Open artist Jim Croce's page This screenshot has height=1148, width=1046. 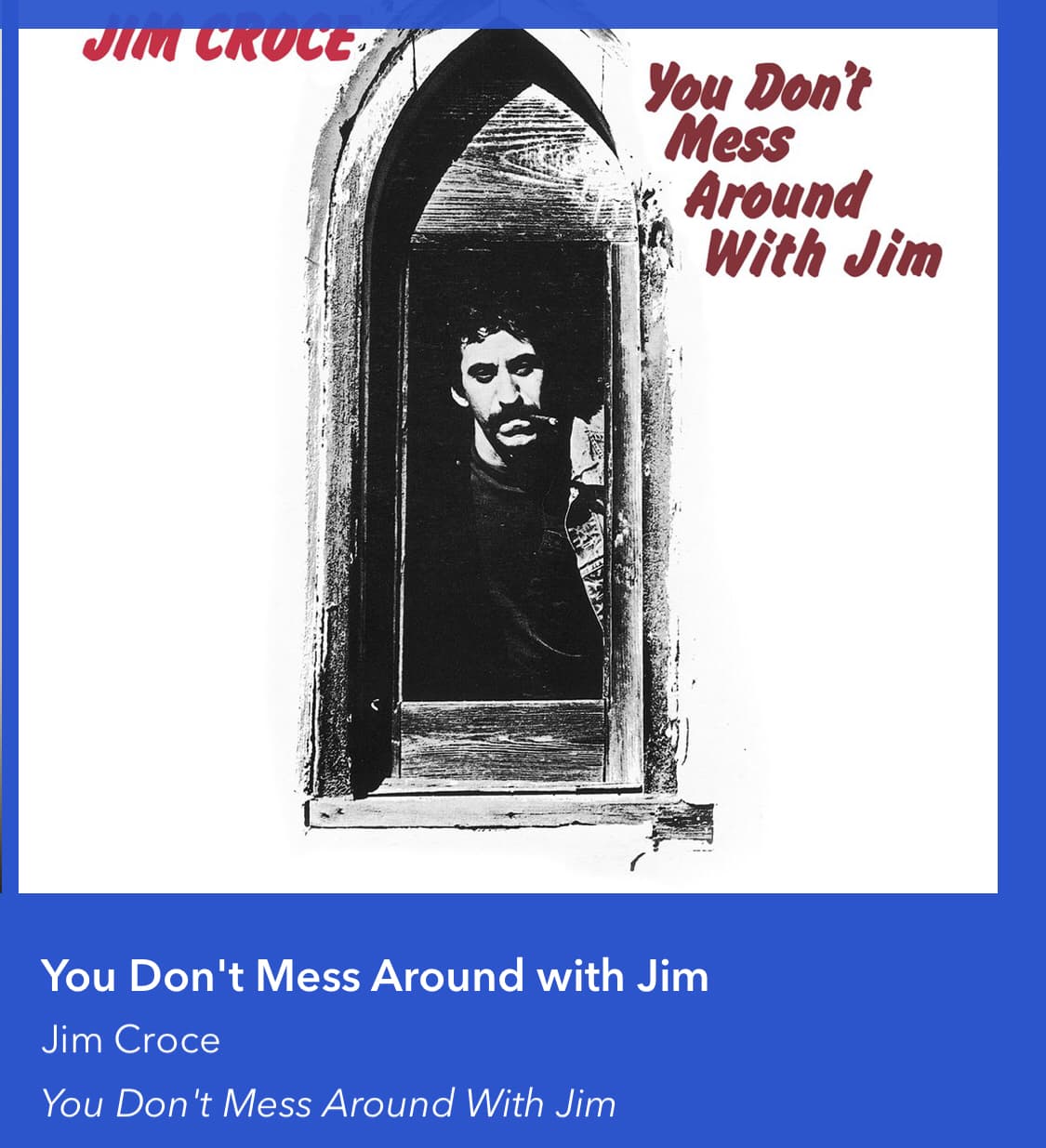[x=130, y=1039]
